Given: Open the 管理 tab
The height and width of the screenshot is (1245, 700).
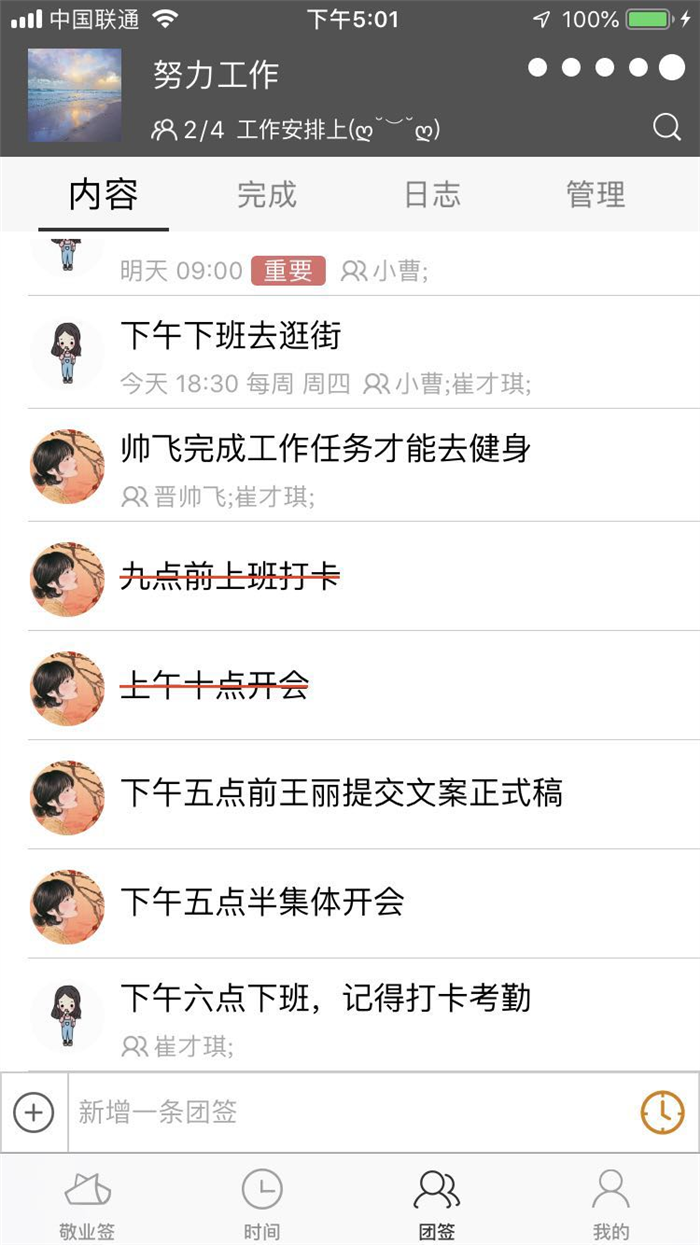Looking at the screenshot, I should (x=596, y=194).
